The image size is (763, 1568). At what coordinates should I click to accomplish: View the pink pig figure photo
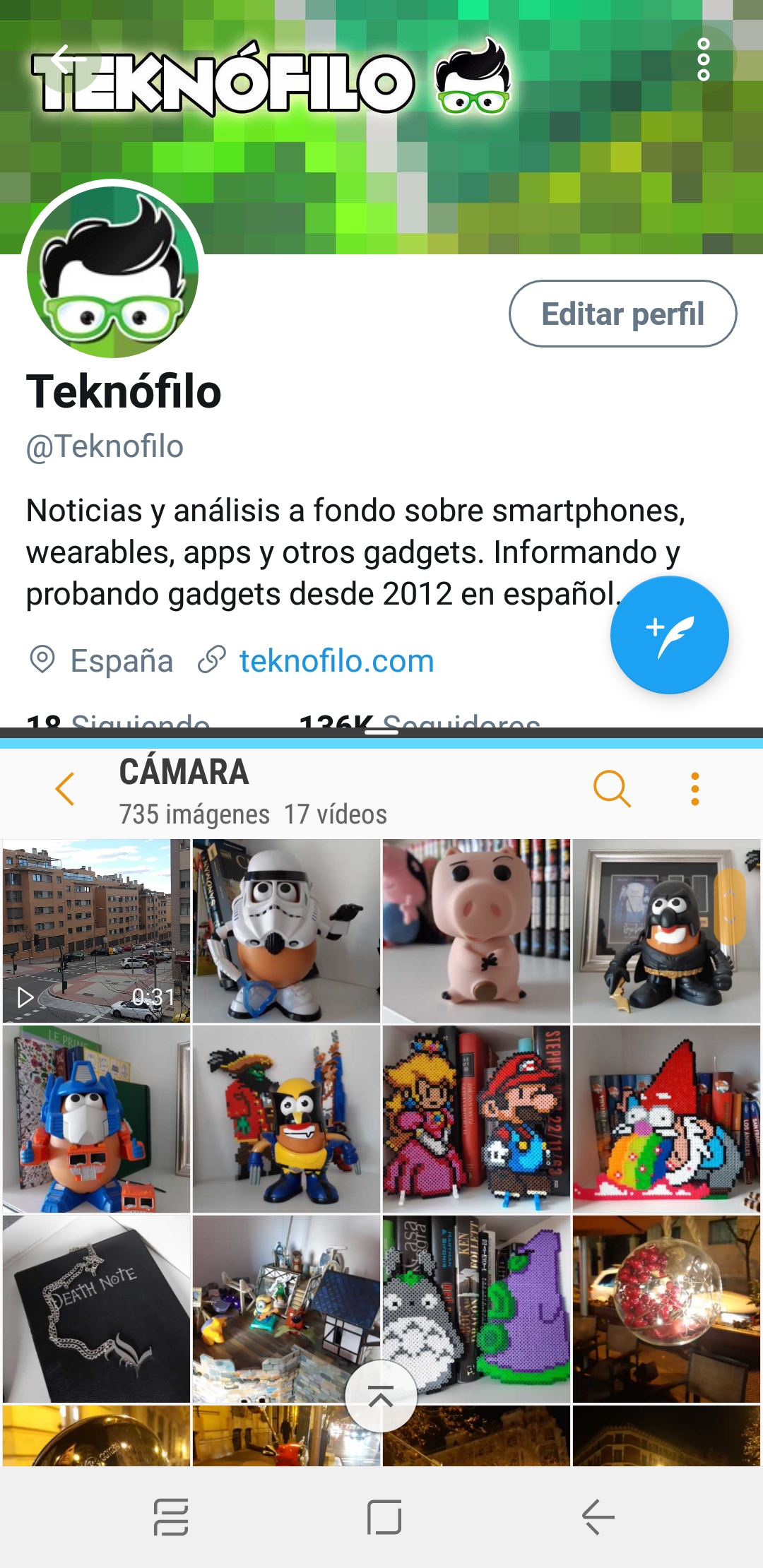[x=476, y=931]
